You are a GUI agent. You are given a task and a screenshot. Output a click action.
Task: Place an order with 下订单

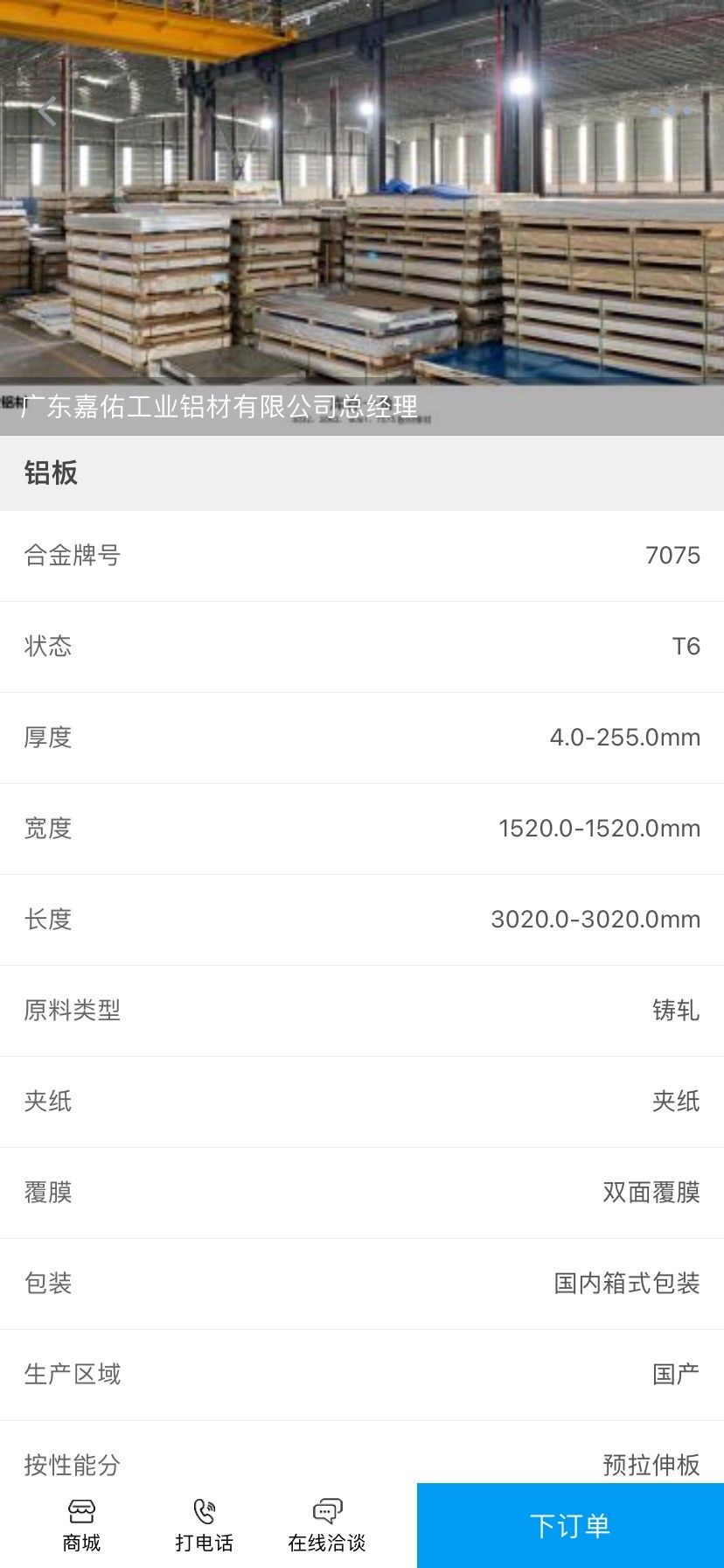click(570, 1525)
